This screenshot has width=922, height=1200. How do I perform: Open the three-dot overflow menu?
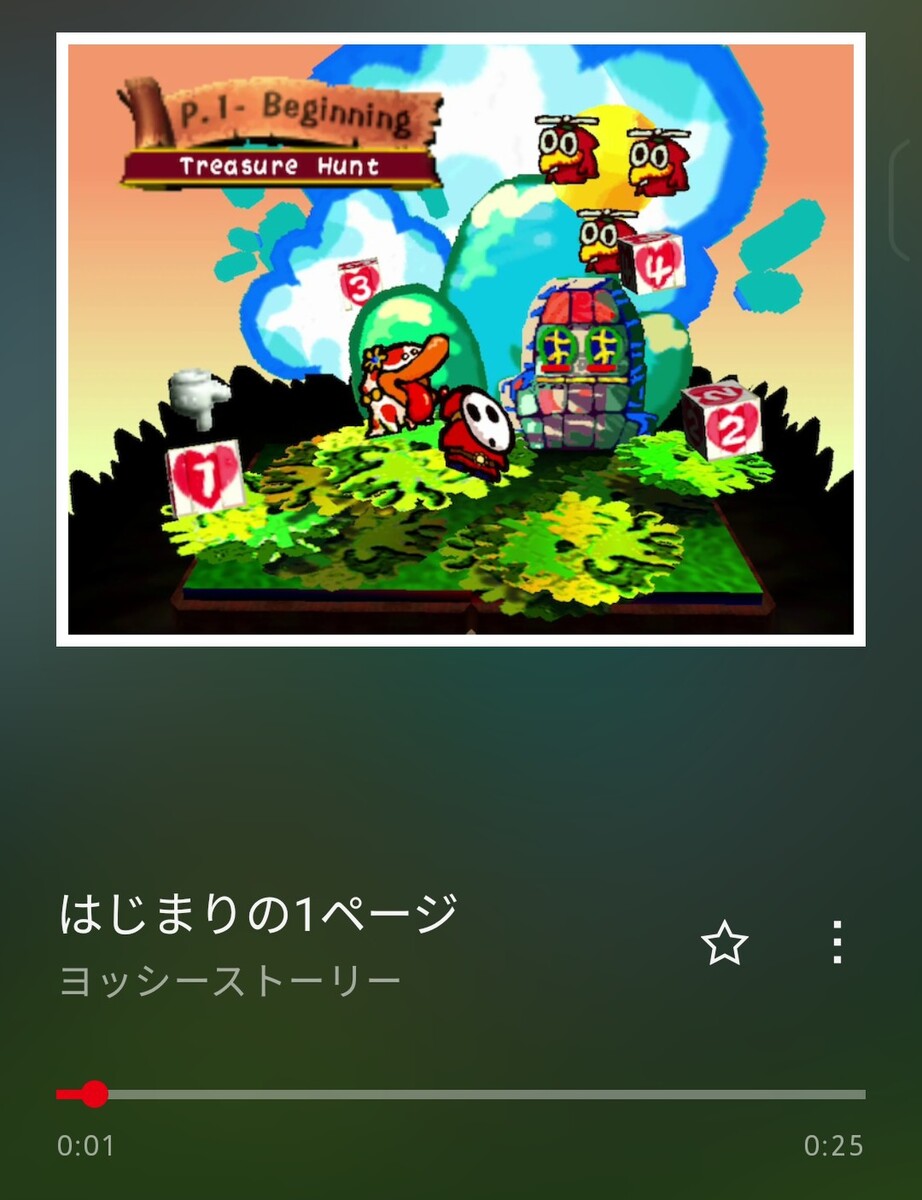[x=837, y=943]
